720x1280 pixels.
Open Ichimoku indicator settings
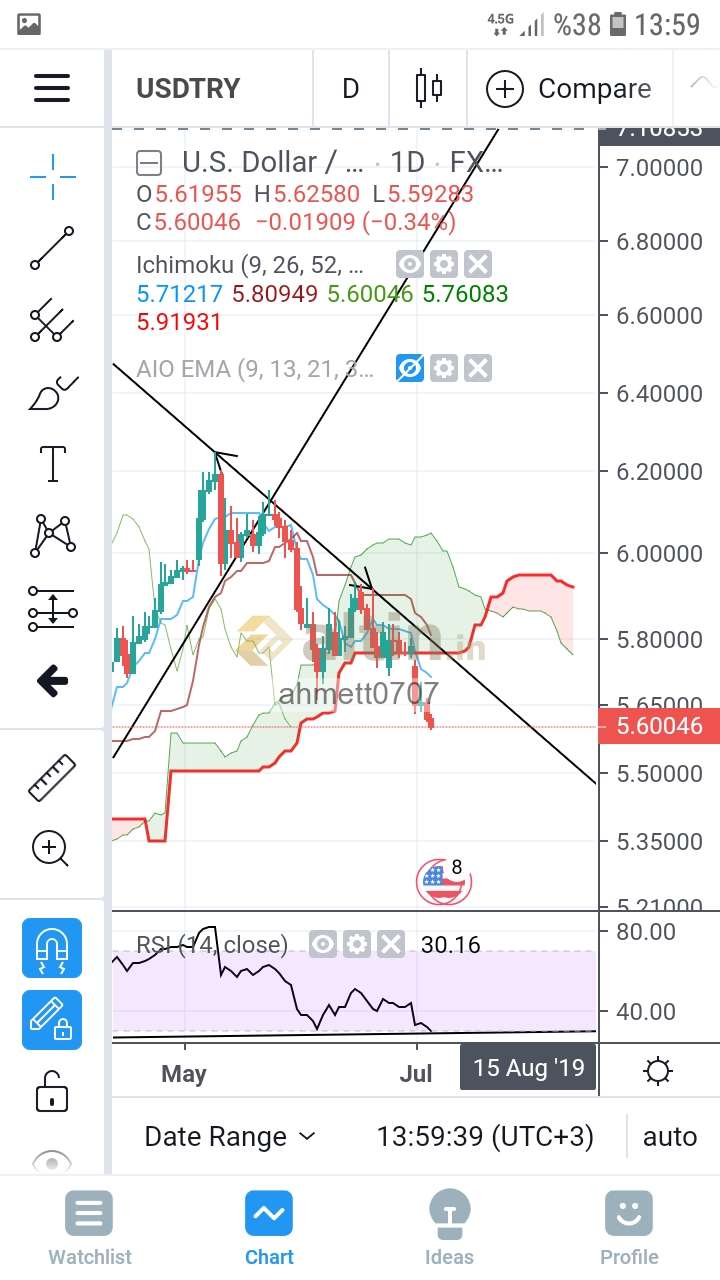coord(444,265)
